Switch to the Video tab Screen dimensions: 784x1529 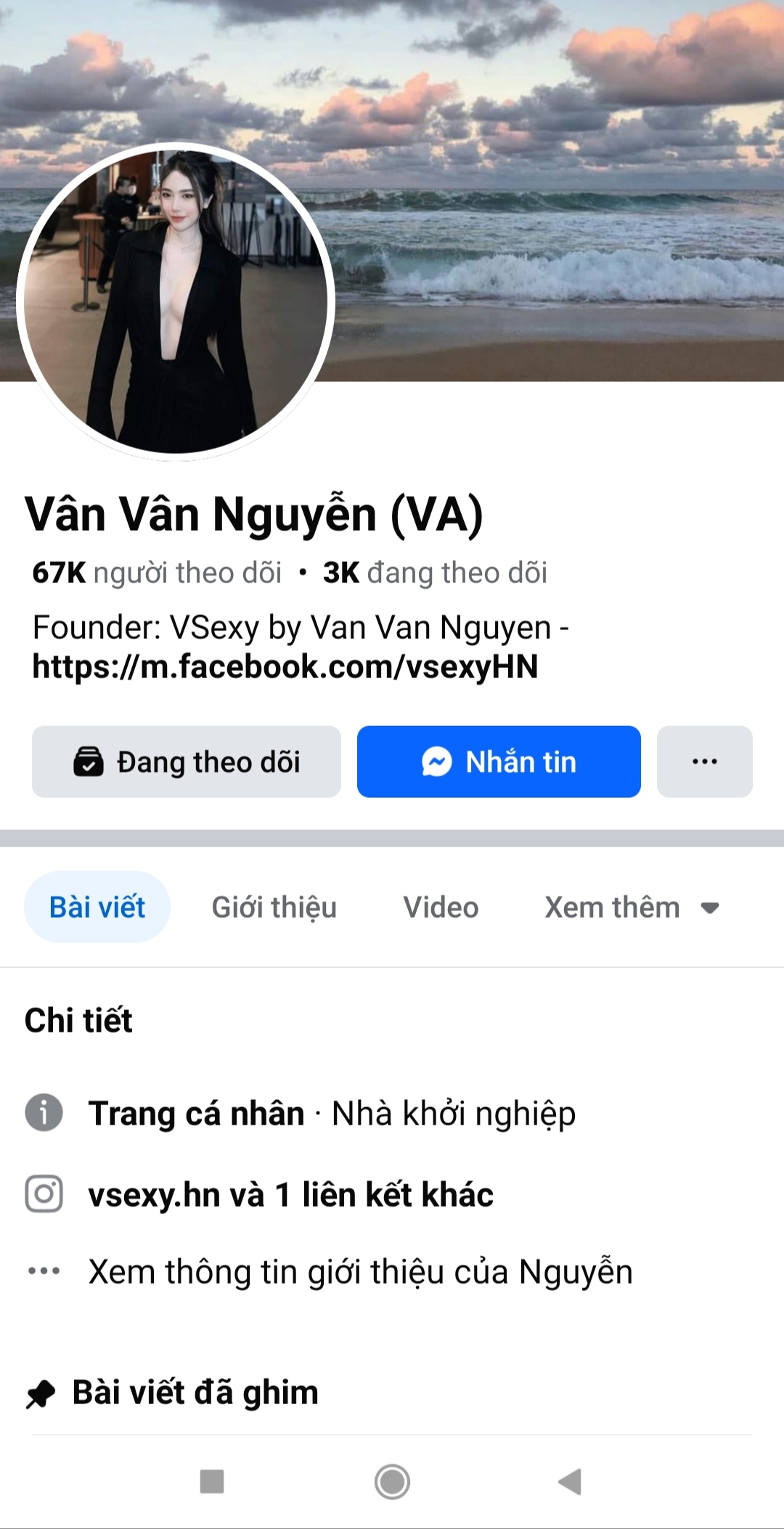point(441,907)
